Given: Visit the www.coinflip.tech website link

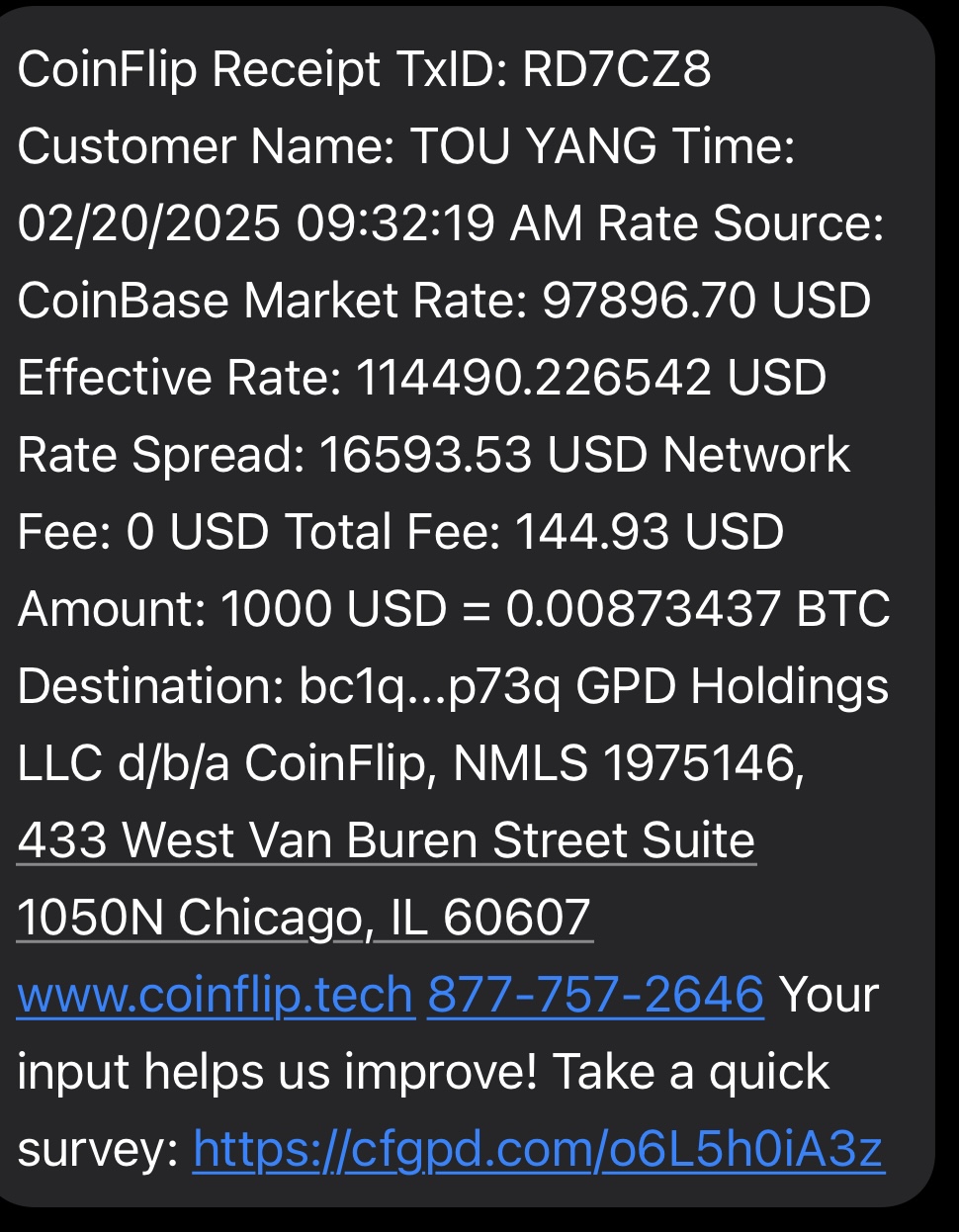Looking at the screenshot, I should point(216,996).
